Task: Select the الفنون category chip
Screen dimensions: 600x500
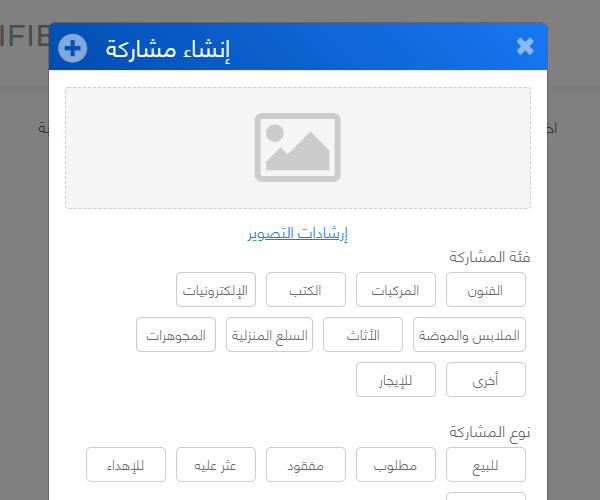Action: click(486, 290)
